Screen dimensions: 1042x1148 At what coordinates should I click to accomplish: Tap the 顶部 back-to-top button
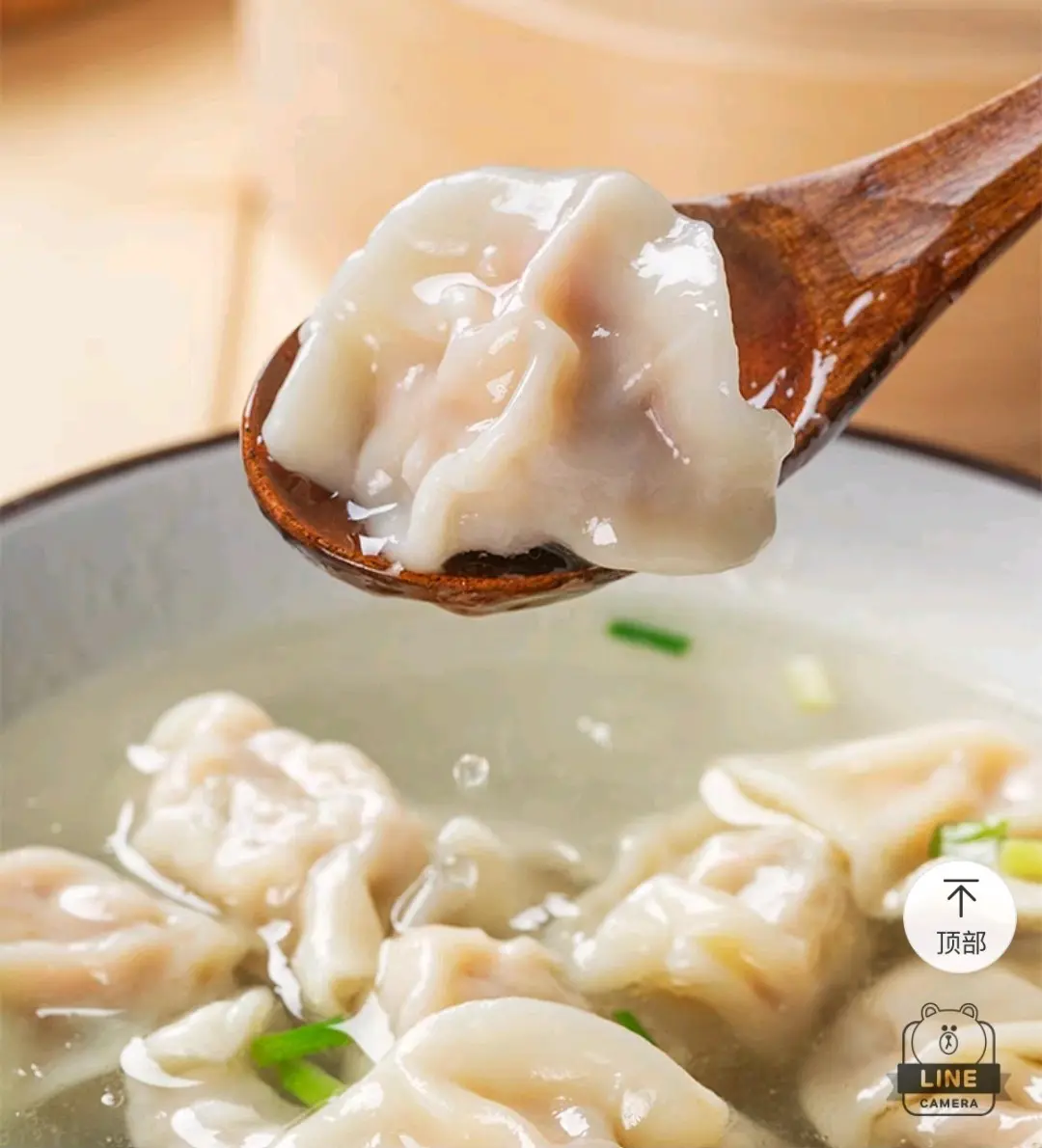coord(959,916)
